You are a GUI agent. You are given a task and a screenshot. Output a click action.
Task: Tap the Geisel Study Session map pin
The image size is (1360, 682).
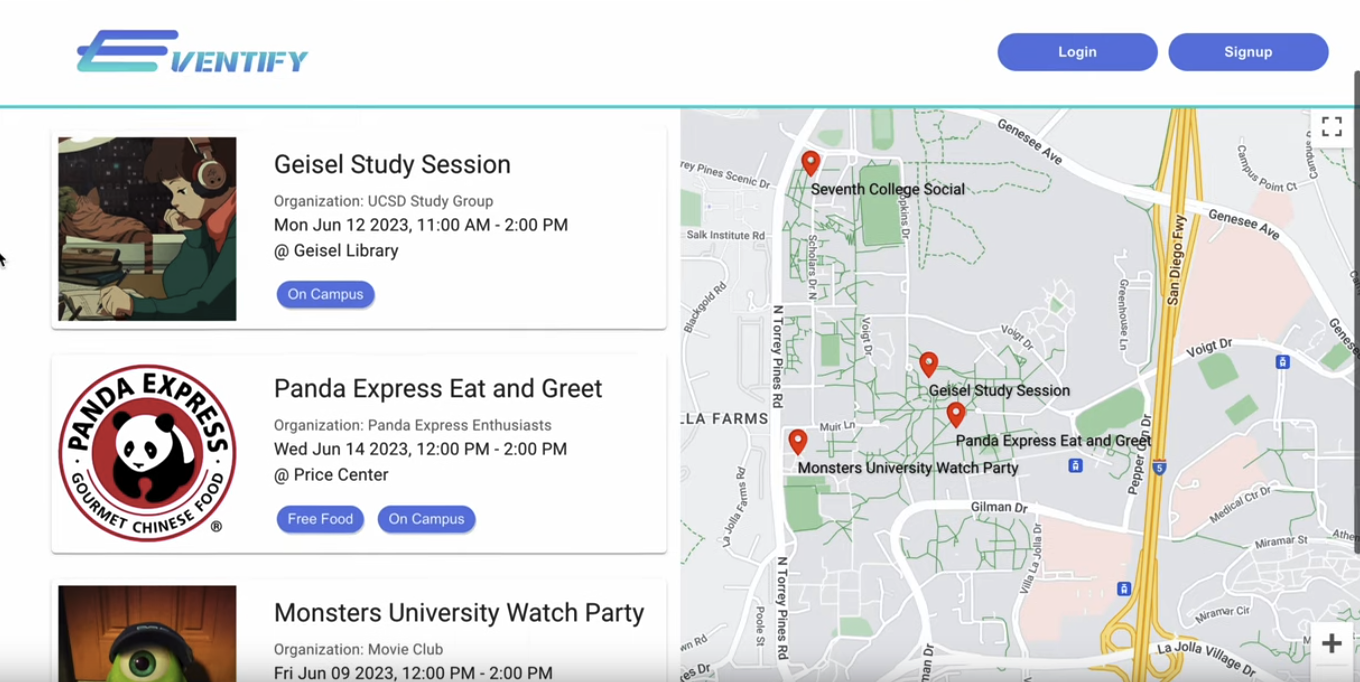pos(929,364)
